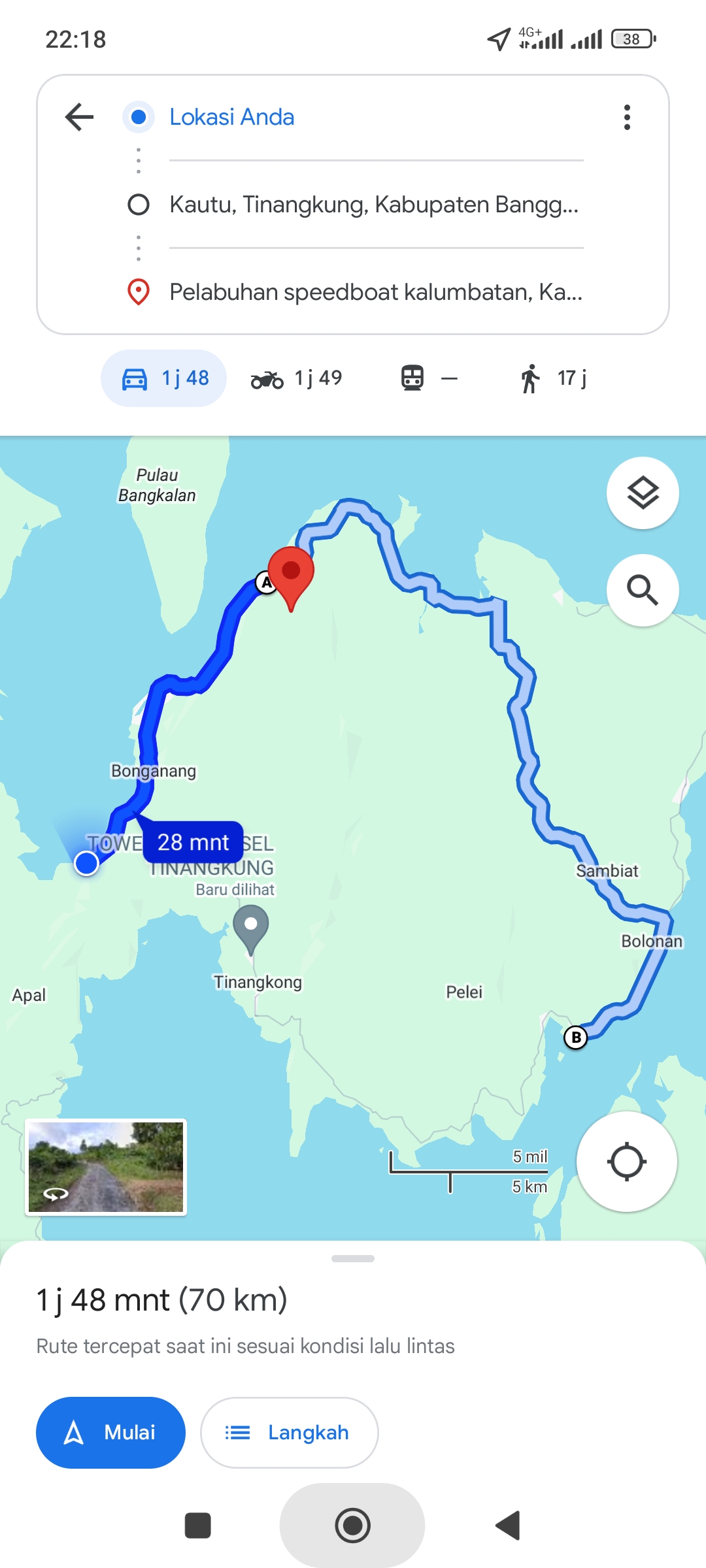This screenshot has height=1568, width=706.
Task: Start navigation with Mulai button
Action: [x=110, y=1433]
